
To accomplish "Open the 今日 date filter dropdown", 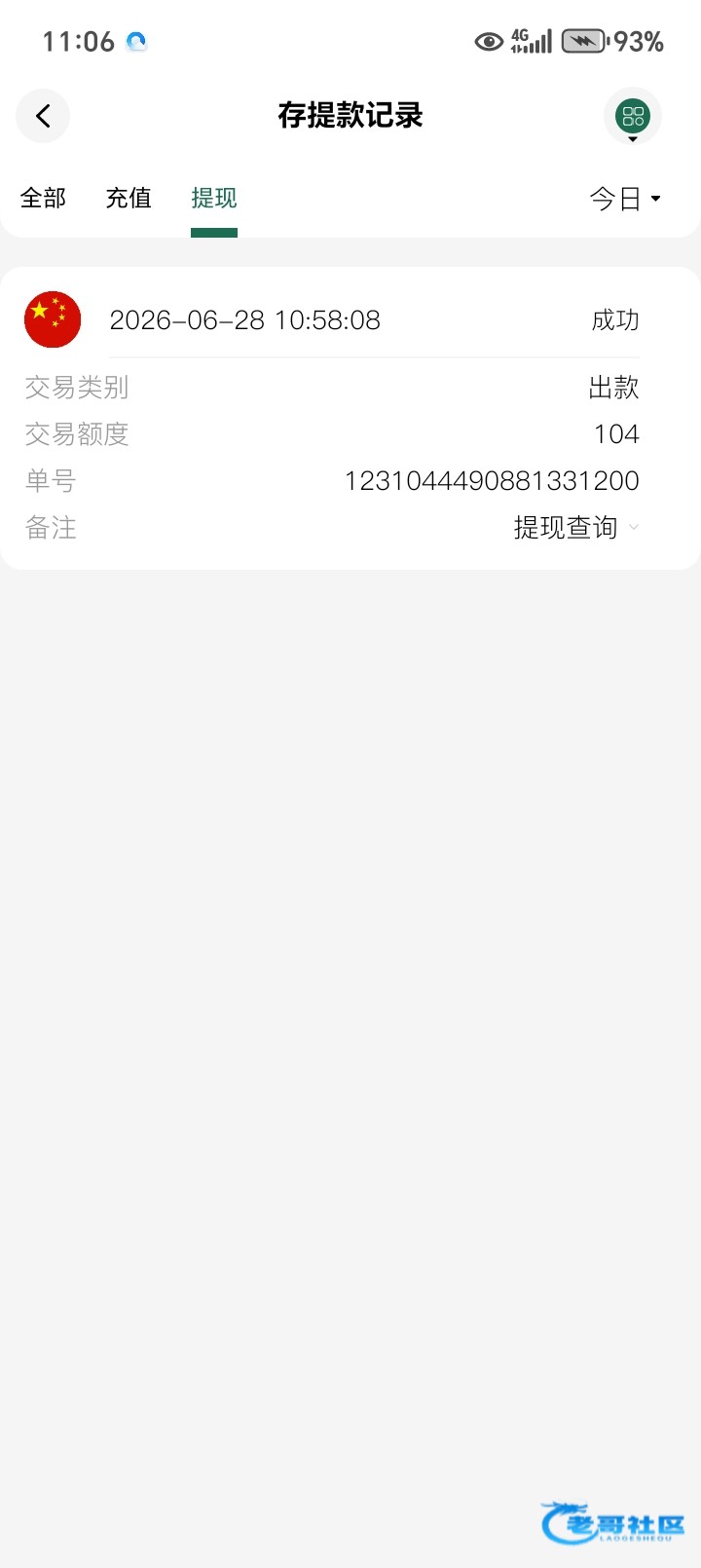I will point(625,199).
